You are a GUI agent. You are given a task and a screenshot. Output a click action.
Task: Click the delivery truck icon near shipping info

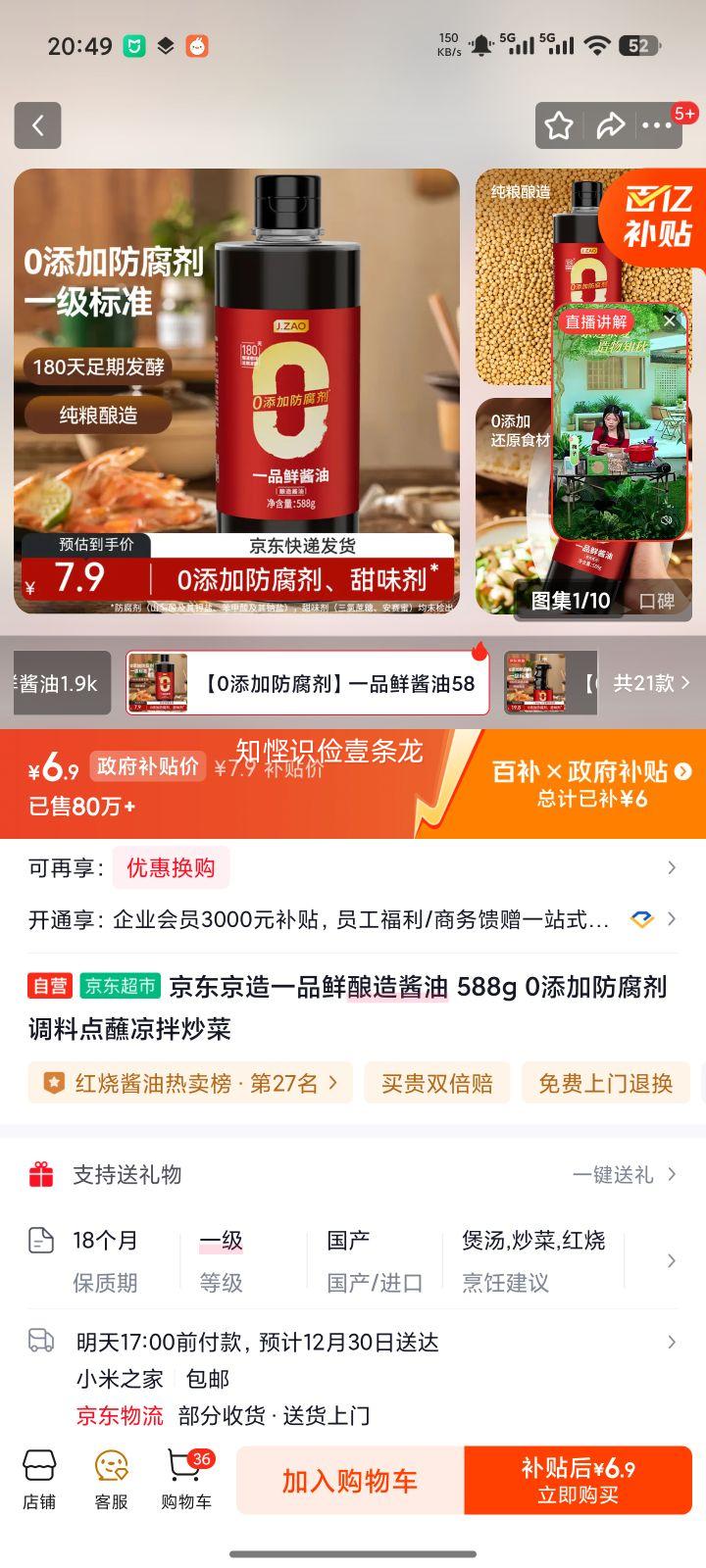point(40,1343)
